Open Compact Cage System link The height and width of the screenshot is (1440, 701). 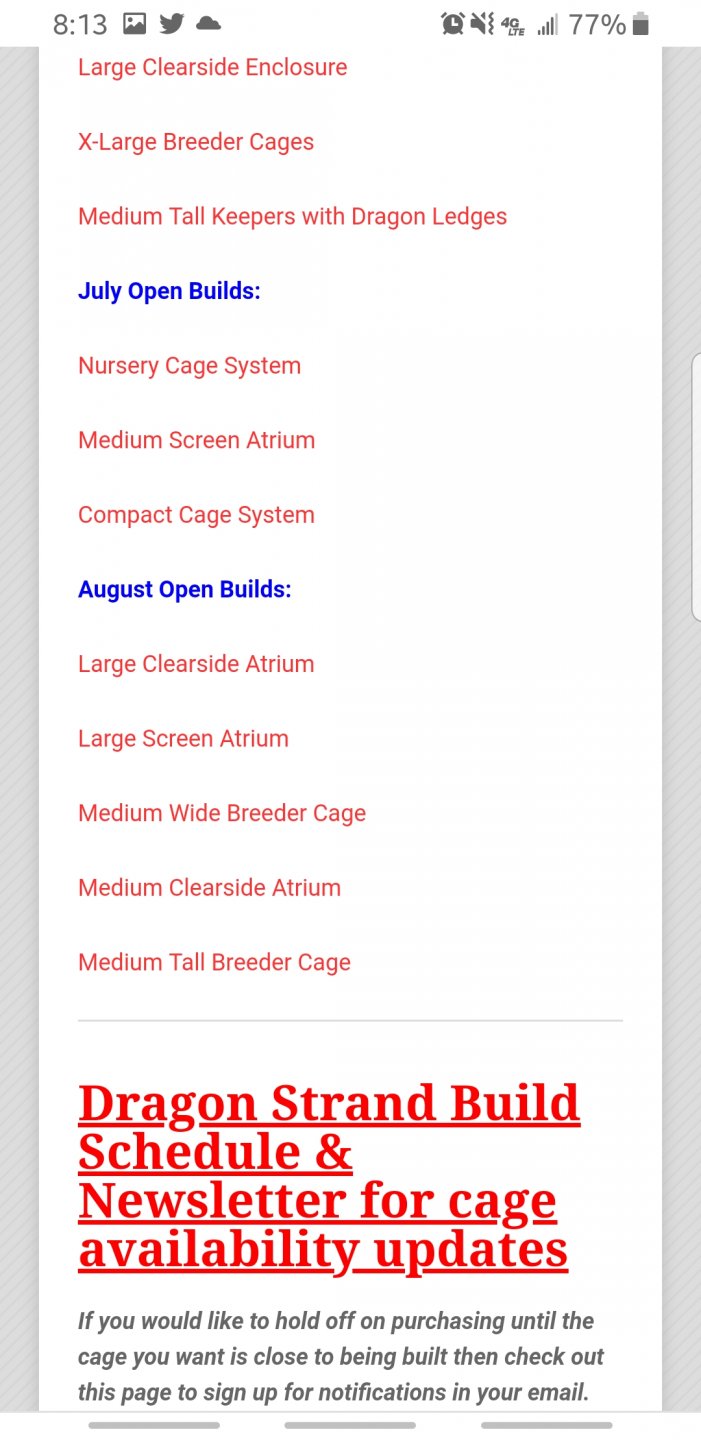point(196,515)
